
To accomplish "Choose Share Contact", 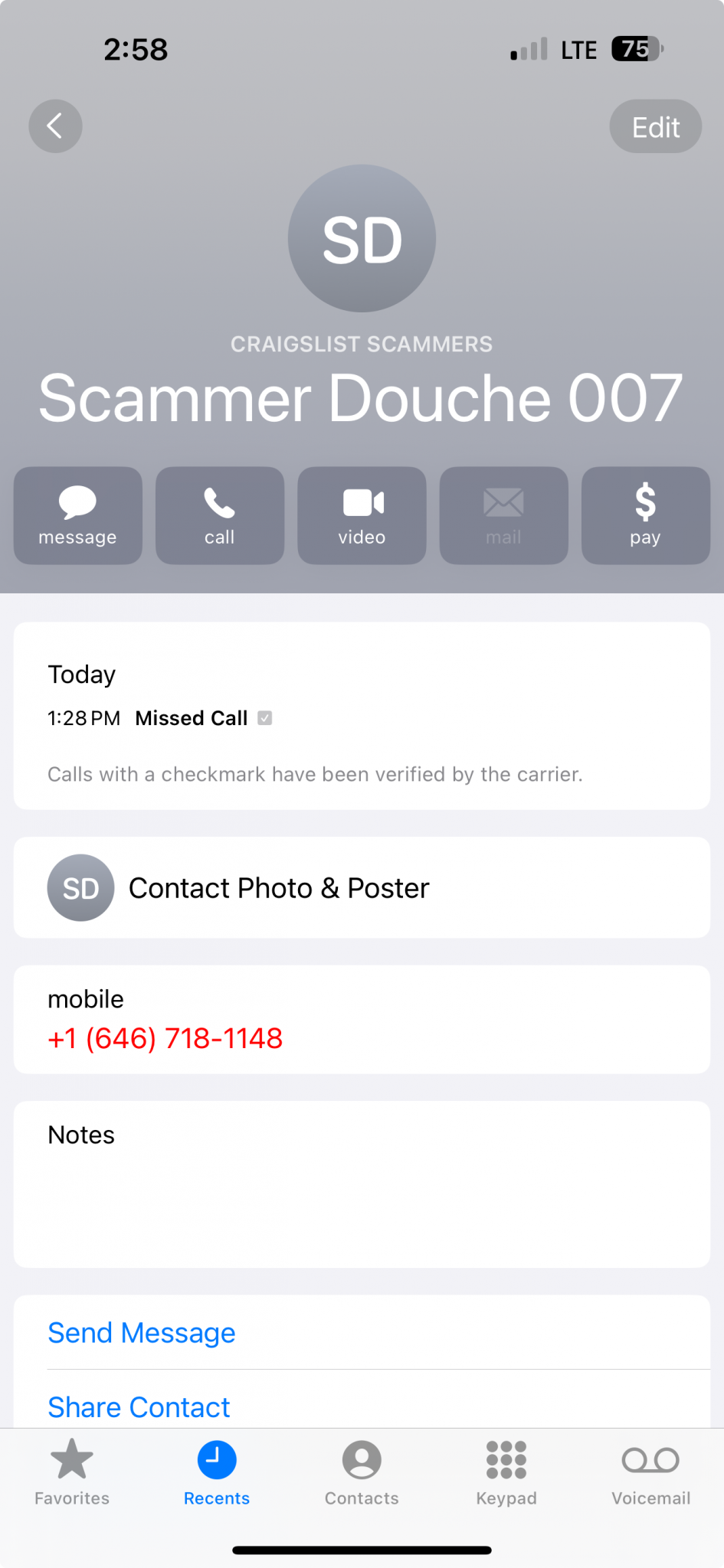I will pos(139,1407).
